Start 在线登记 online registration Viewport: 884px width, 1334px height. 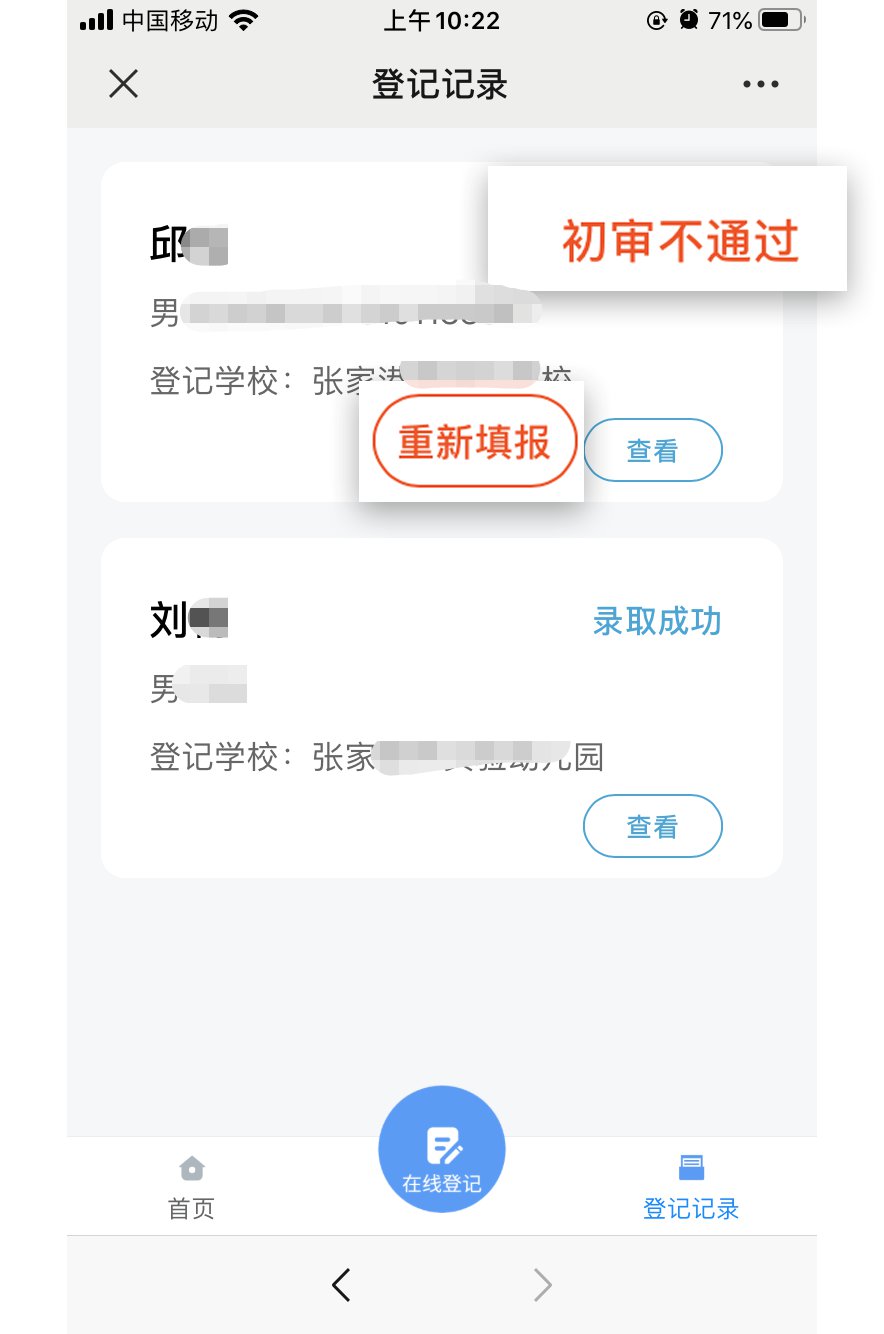tap(442, 1149)
